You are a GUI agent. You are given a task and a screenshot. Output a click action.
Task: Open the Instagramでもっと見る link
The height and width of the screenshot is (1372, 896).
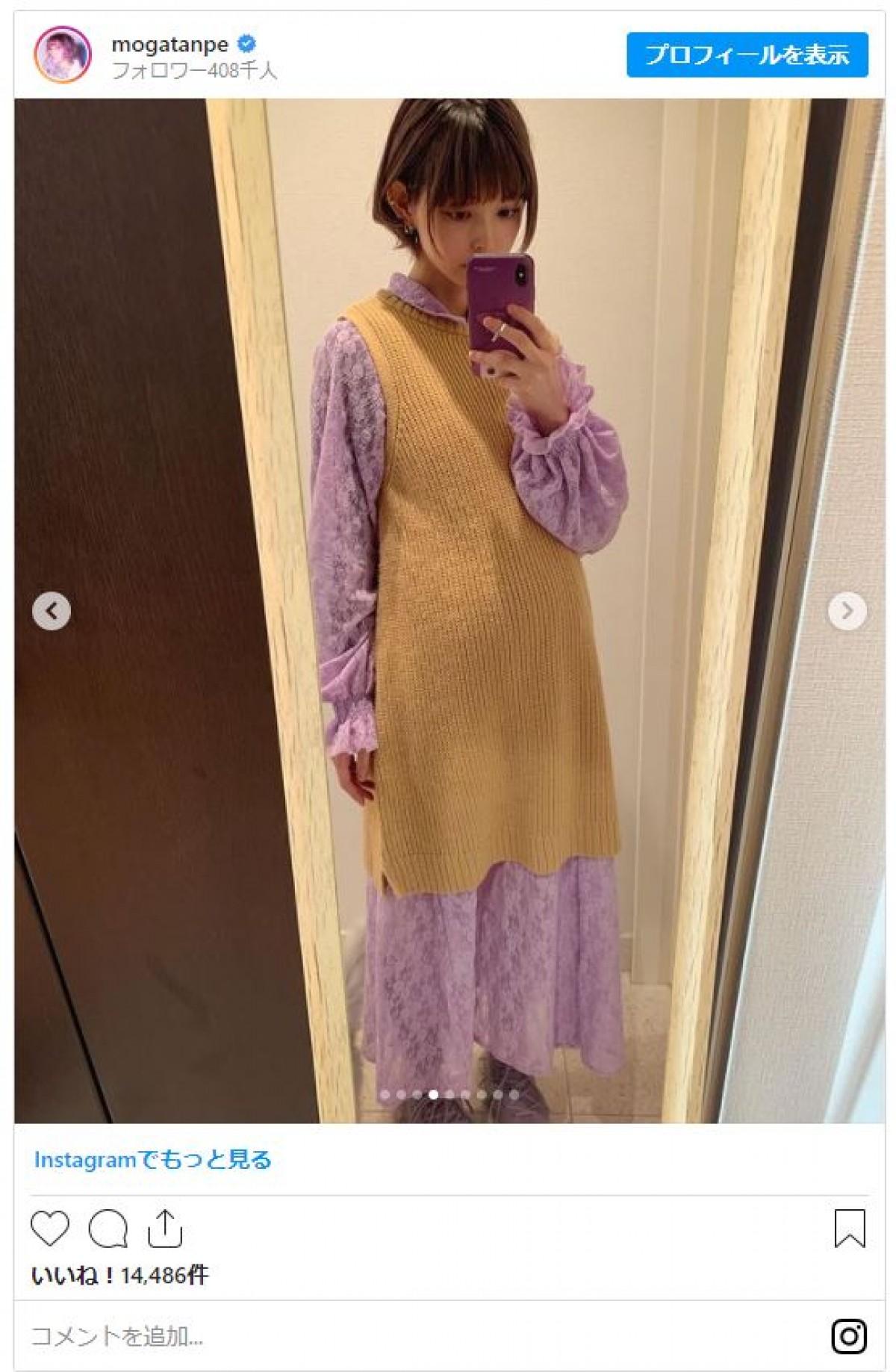point(152,1160)
